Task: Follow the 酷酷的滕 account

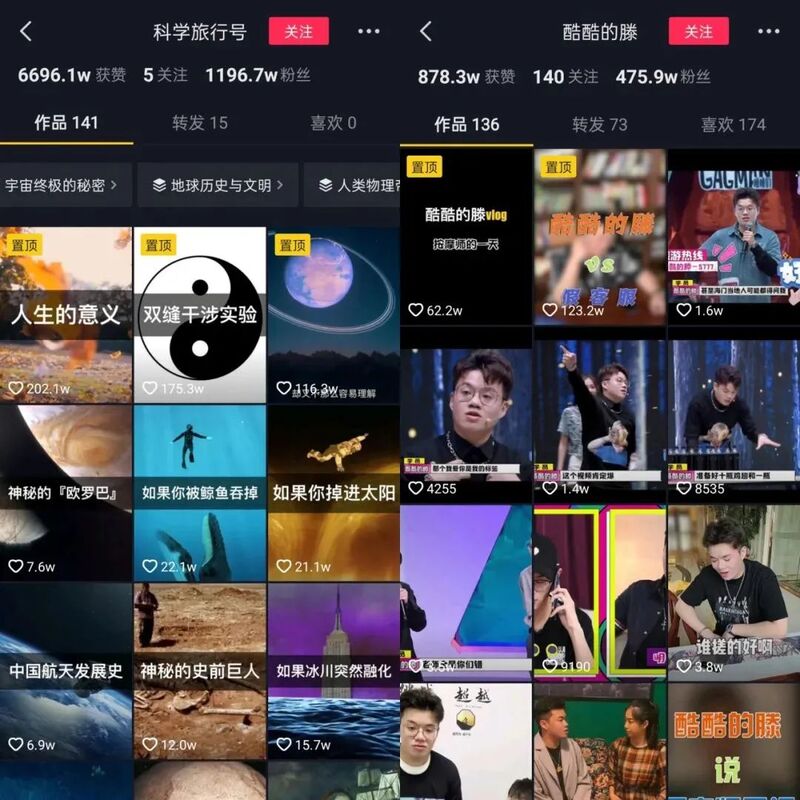Action: point(698,32)
